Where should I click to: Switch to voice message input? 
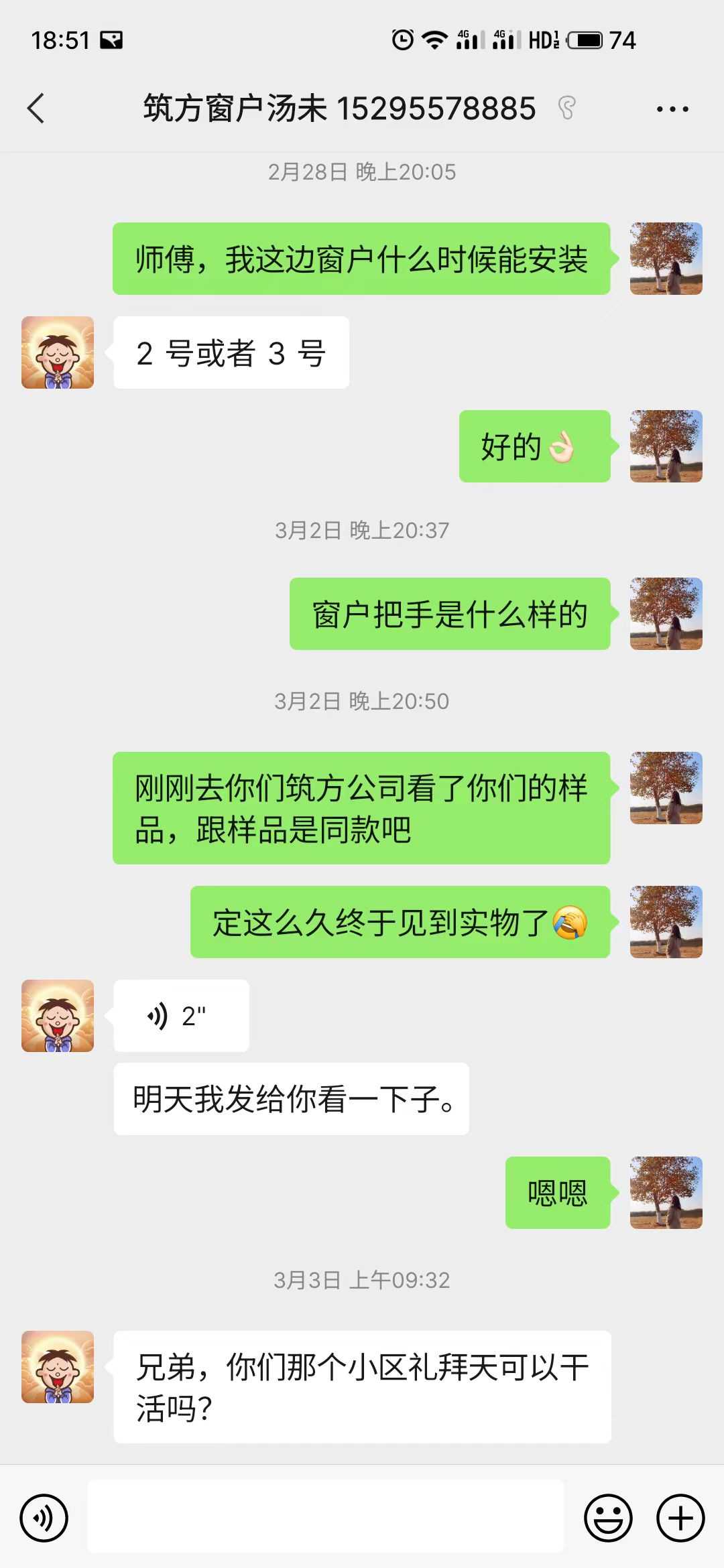tap(44, 1518)
